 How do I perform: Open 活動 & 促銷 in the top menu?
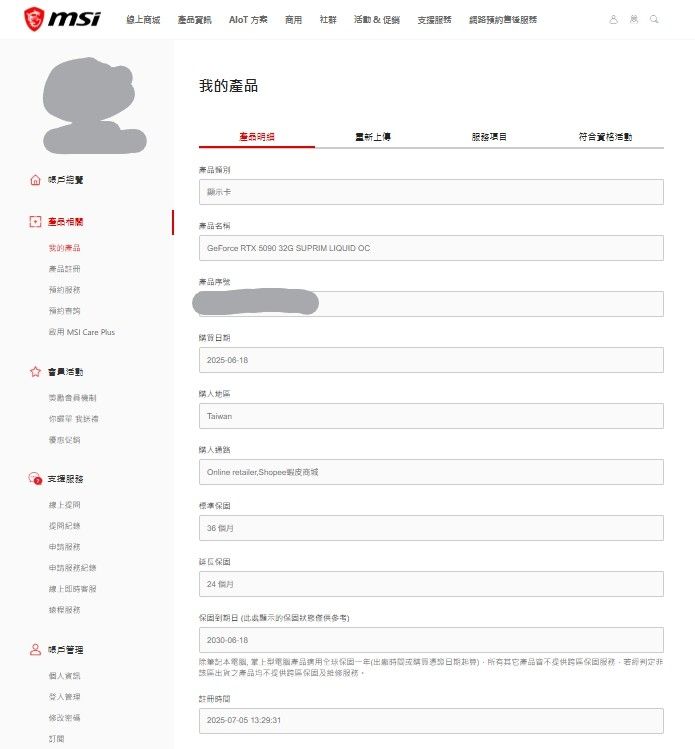pyautogui.click(x=374, y=20)
